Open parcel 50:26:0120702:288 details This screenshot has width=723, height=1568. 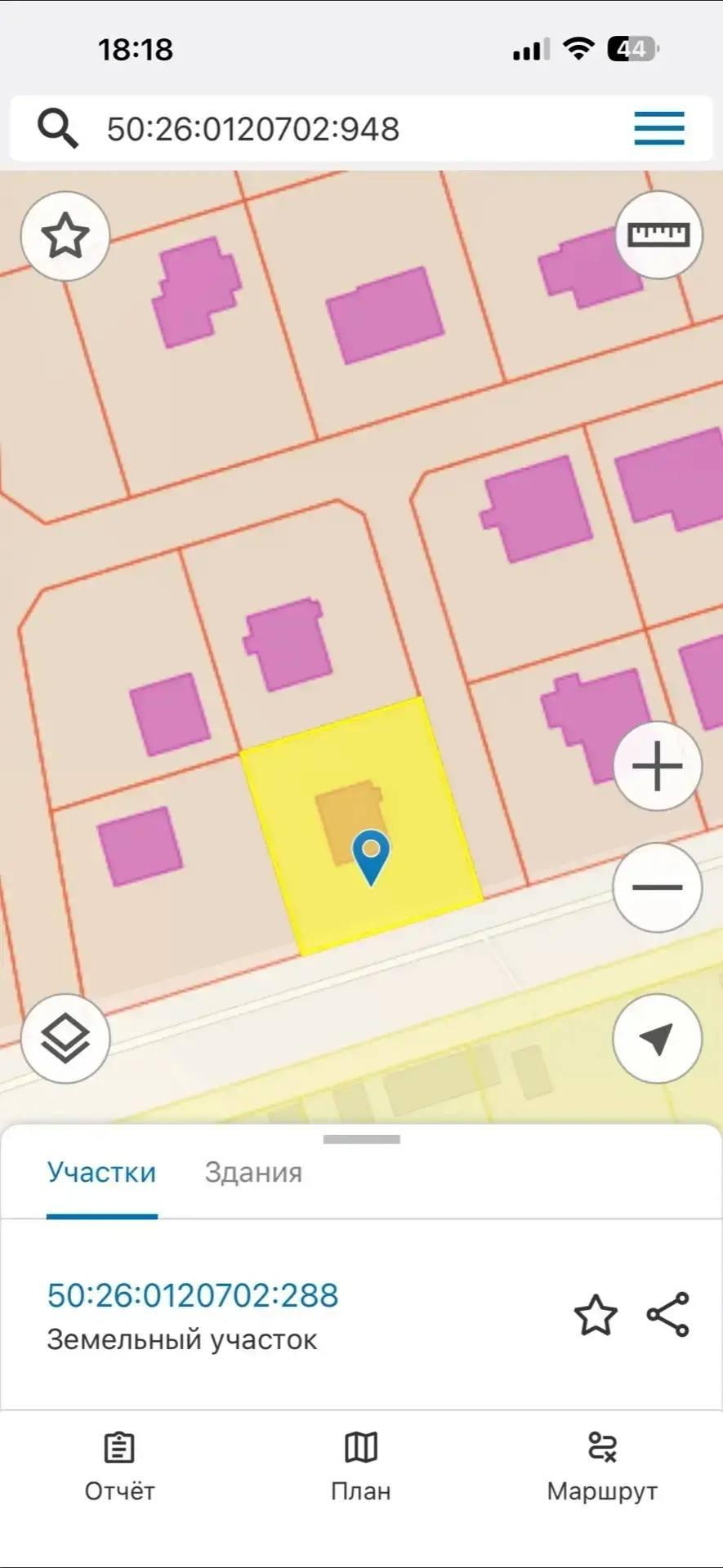coord(193,1295)
